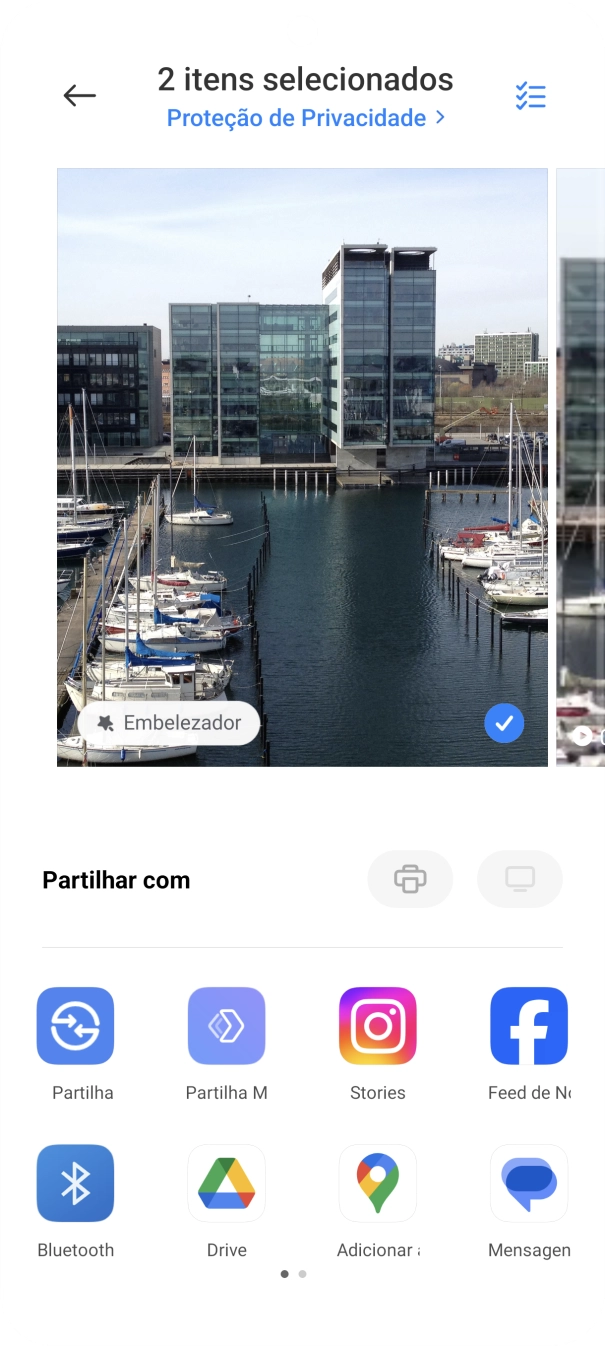Share through Mensagens

click(528, 1183)
